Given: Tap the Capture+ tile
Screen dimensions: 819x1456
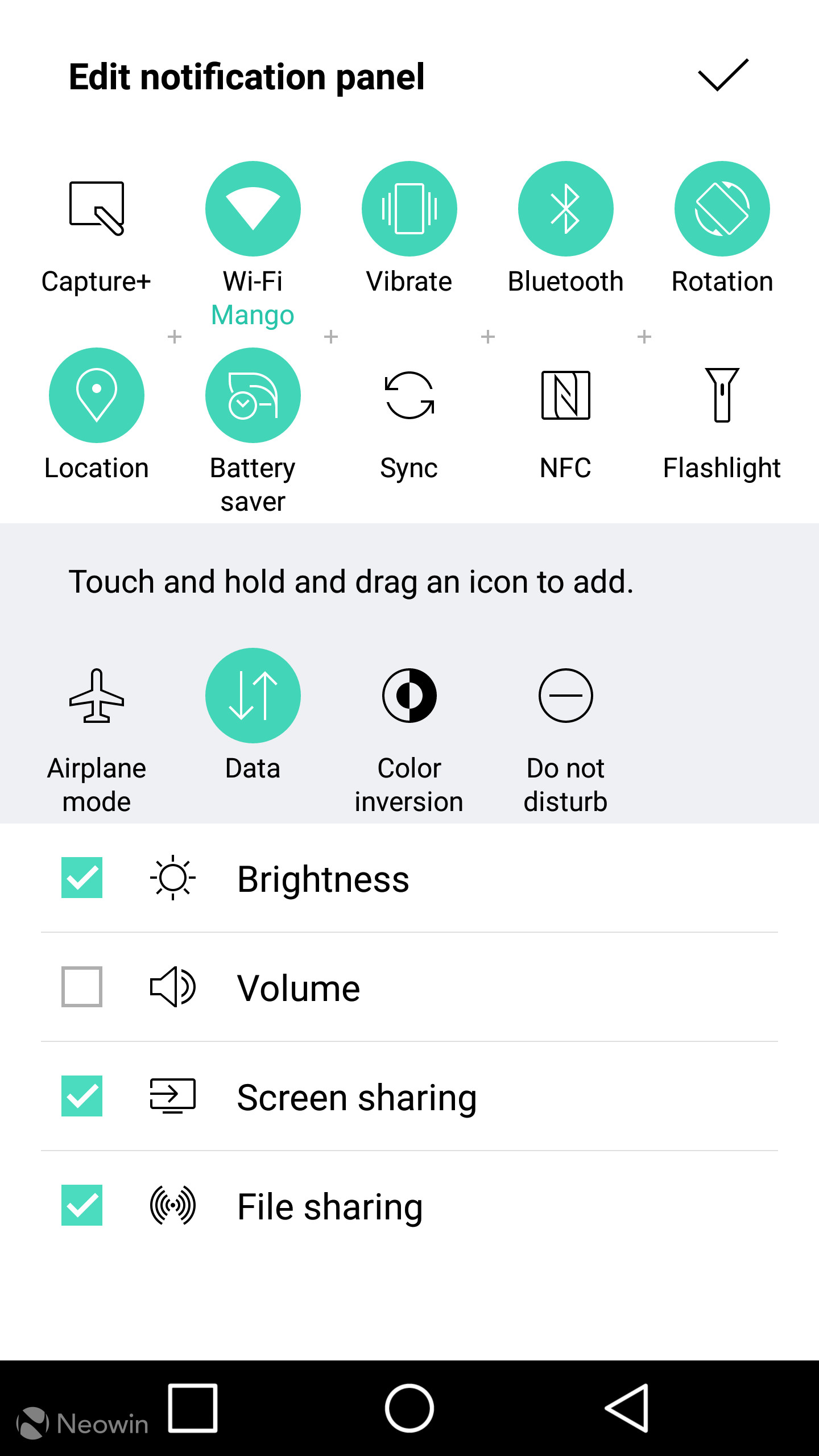Looking at the screenshot, I should point(97,209).
